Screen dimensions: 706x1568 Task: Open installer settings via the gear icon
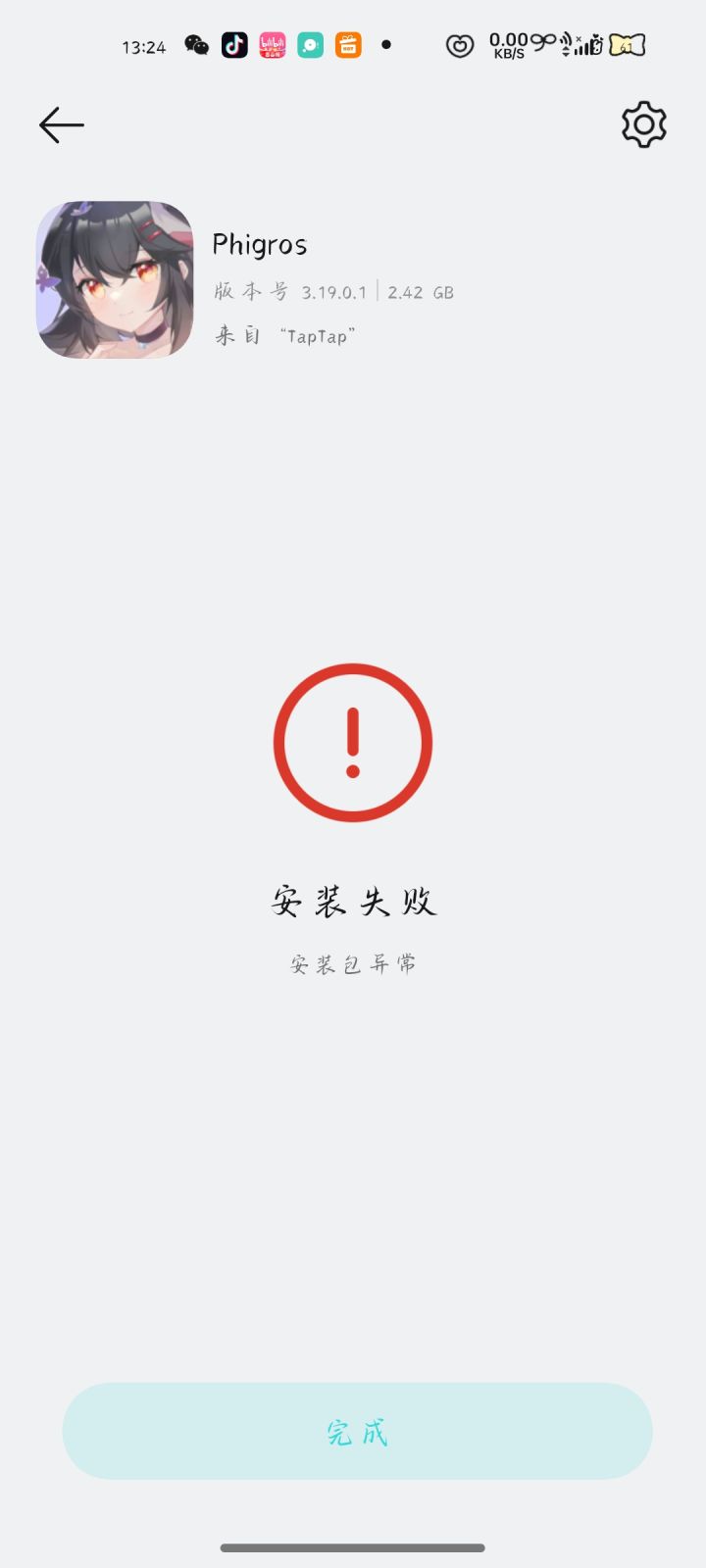point(643,124)
